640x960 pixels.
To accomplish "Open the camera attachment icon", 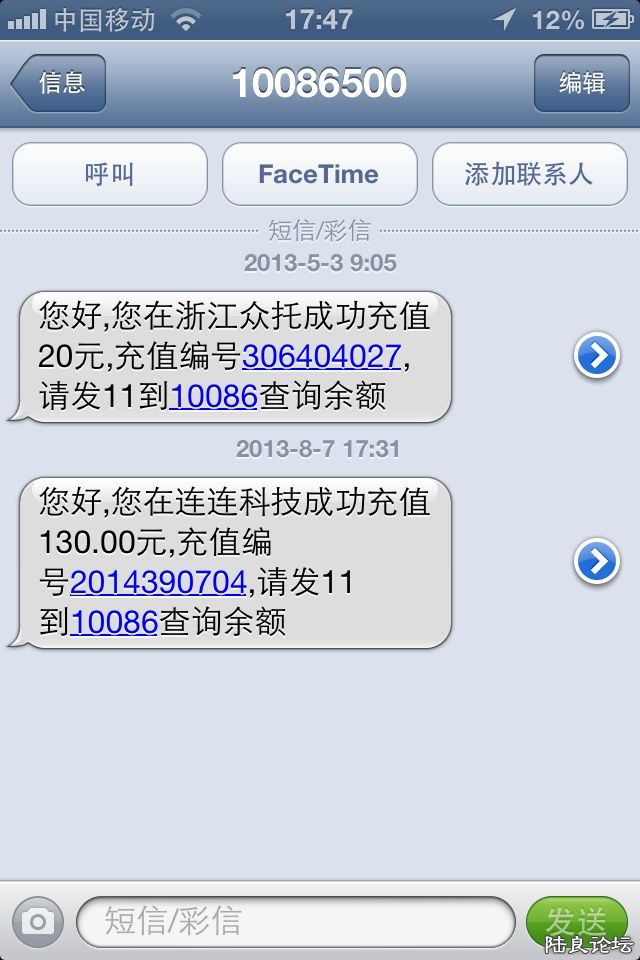I will pos(38,921).
